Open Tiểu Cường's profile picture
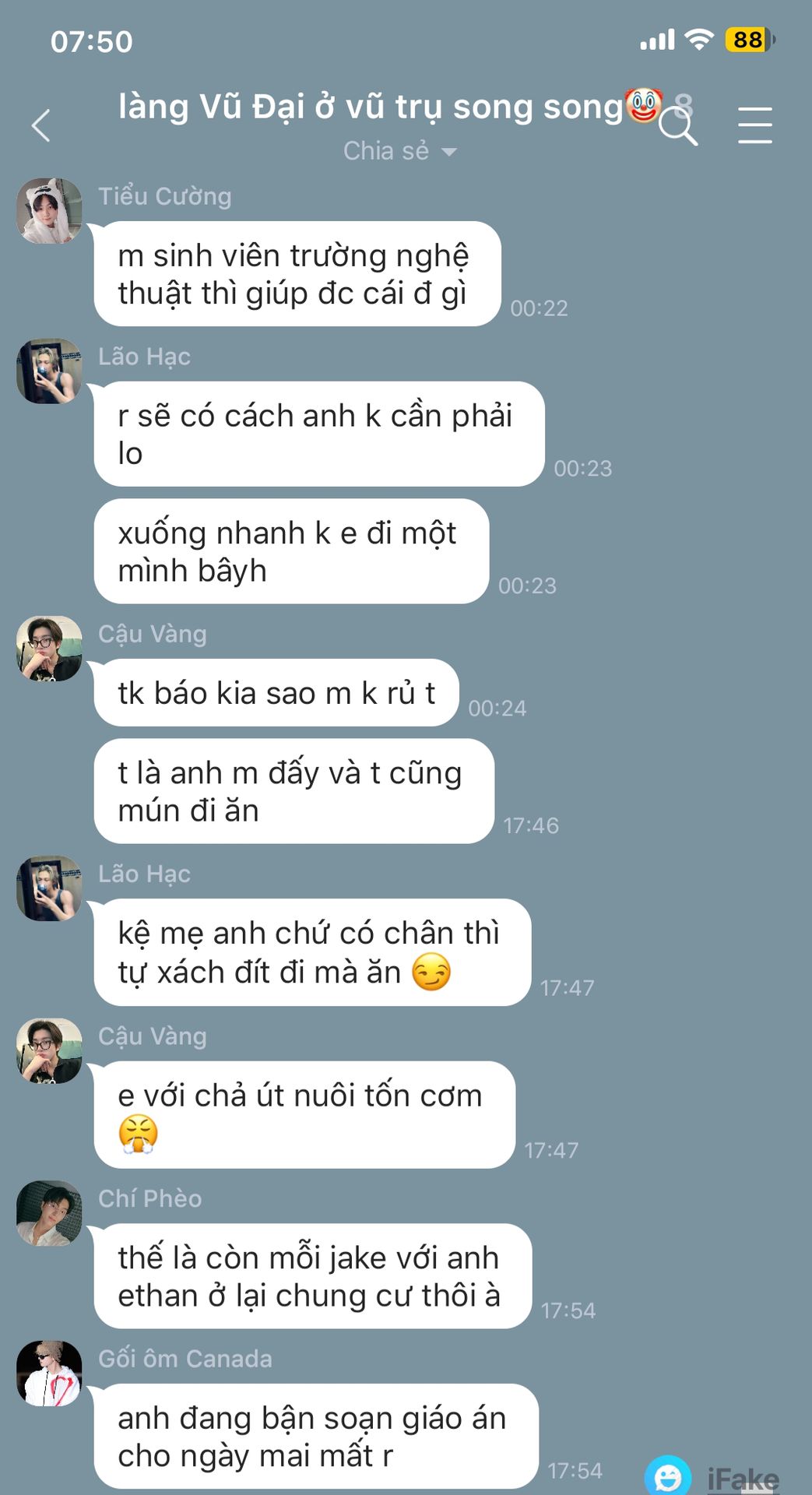The width and height of the screenshot is (812, 1495). coord(49,211)
